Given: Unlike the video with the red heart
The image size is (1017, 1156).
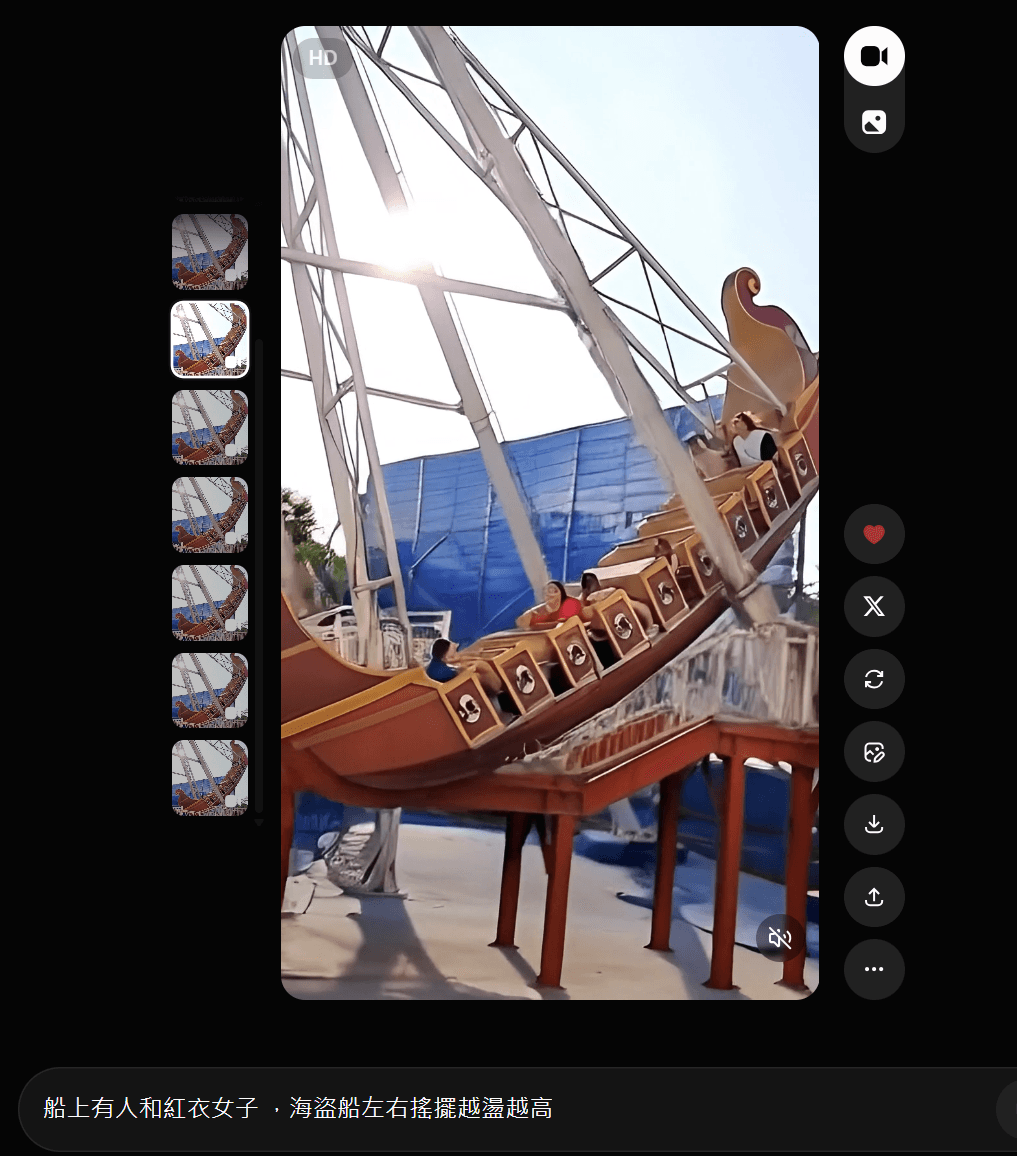Looking at the screenshot, I should pos(874,534).
